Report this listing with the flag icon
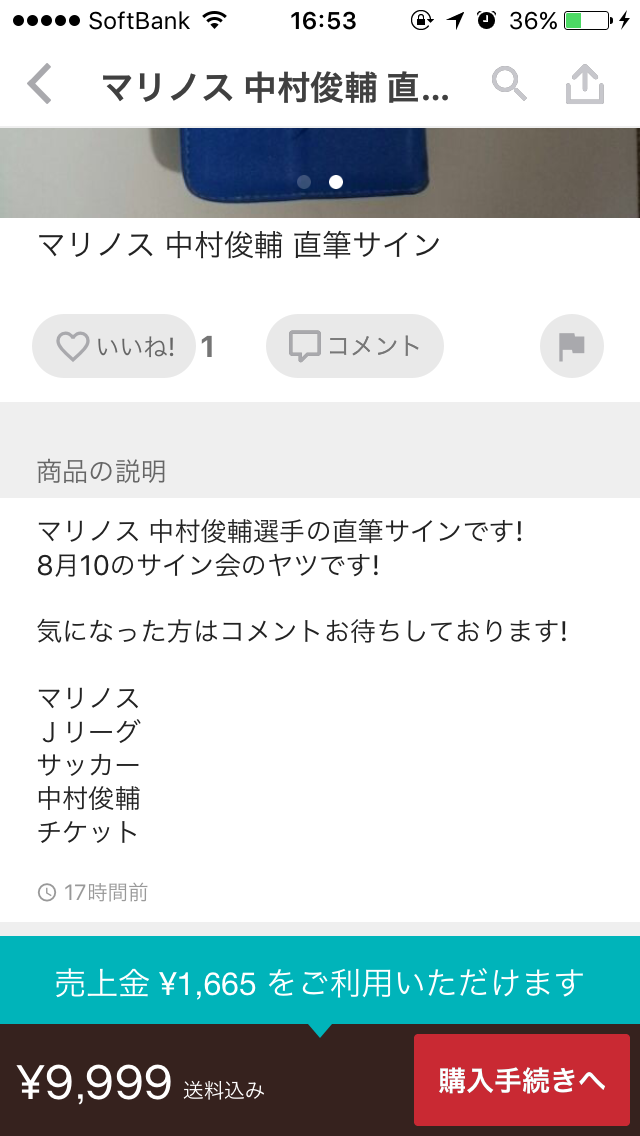Image resolution: width=640 pixels, height=1136 pixels. click(x=571, y=347)
